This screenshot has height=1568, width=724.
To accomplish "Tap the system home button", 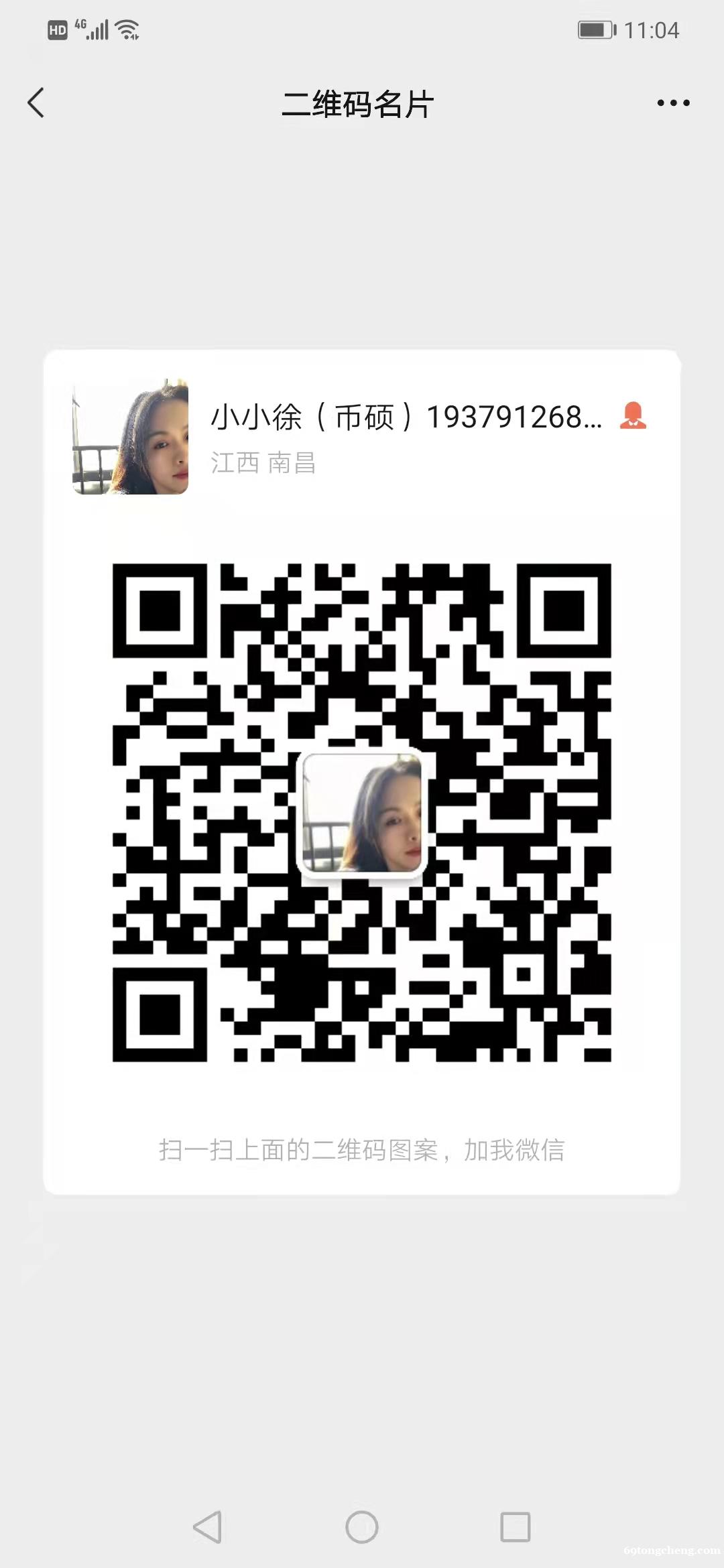I will 362,1527.
